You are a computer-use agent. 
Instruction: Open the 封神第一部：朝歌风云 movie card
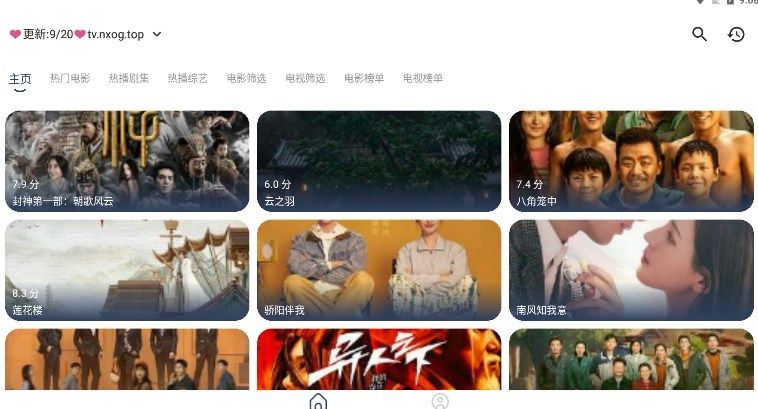[127, 160]
